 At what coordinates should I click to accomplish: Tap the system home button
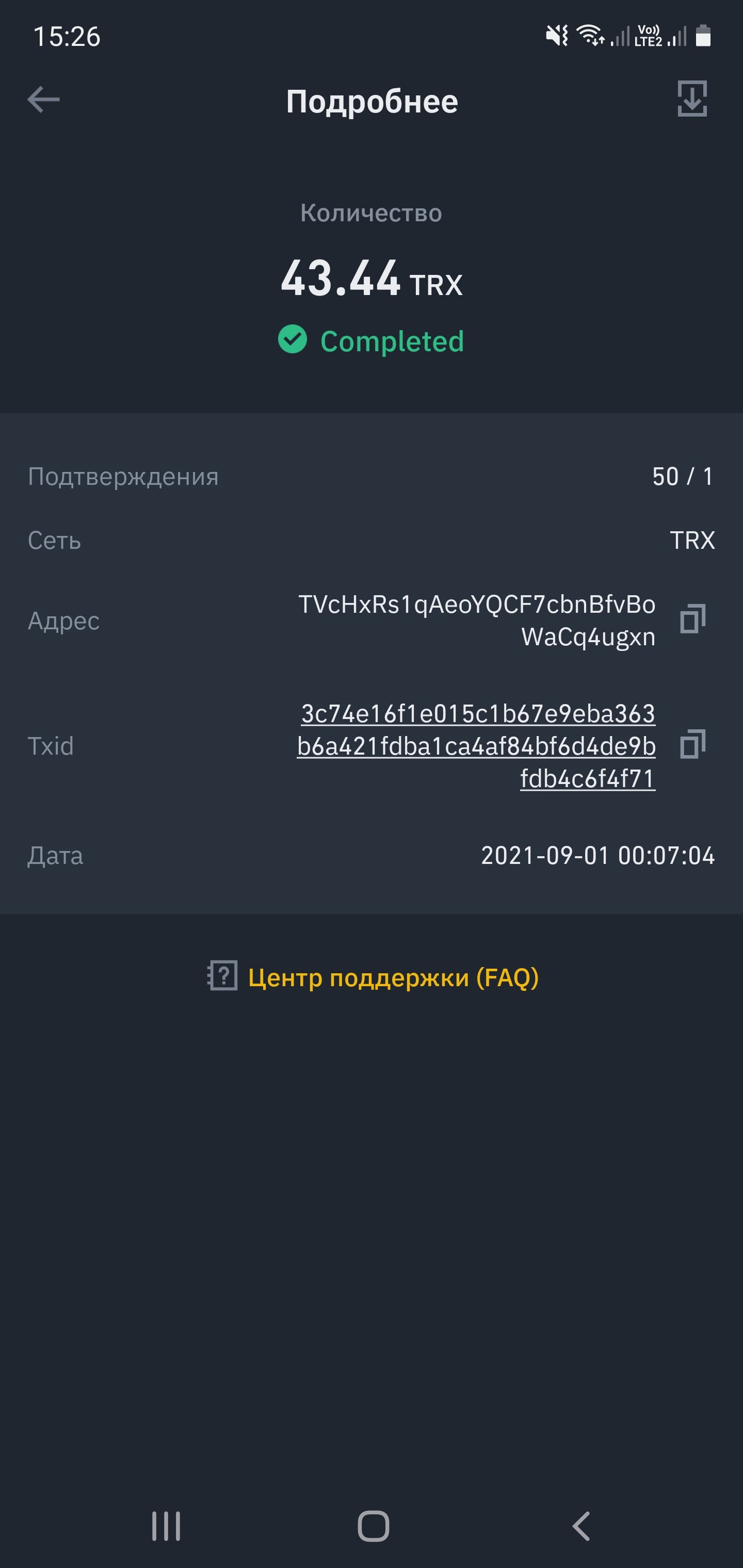click(373, 1526)
